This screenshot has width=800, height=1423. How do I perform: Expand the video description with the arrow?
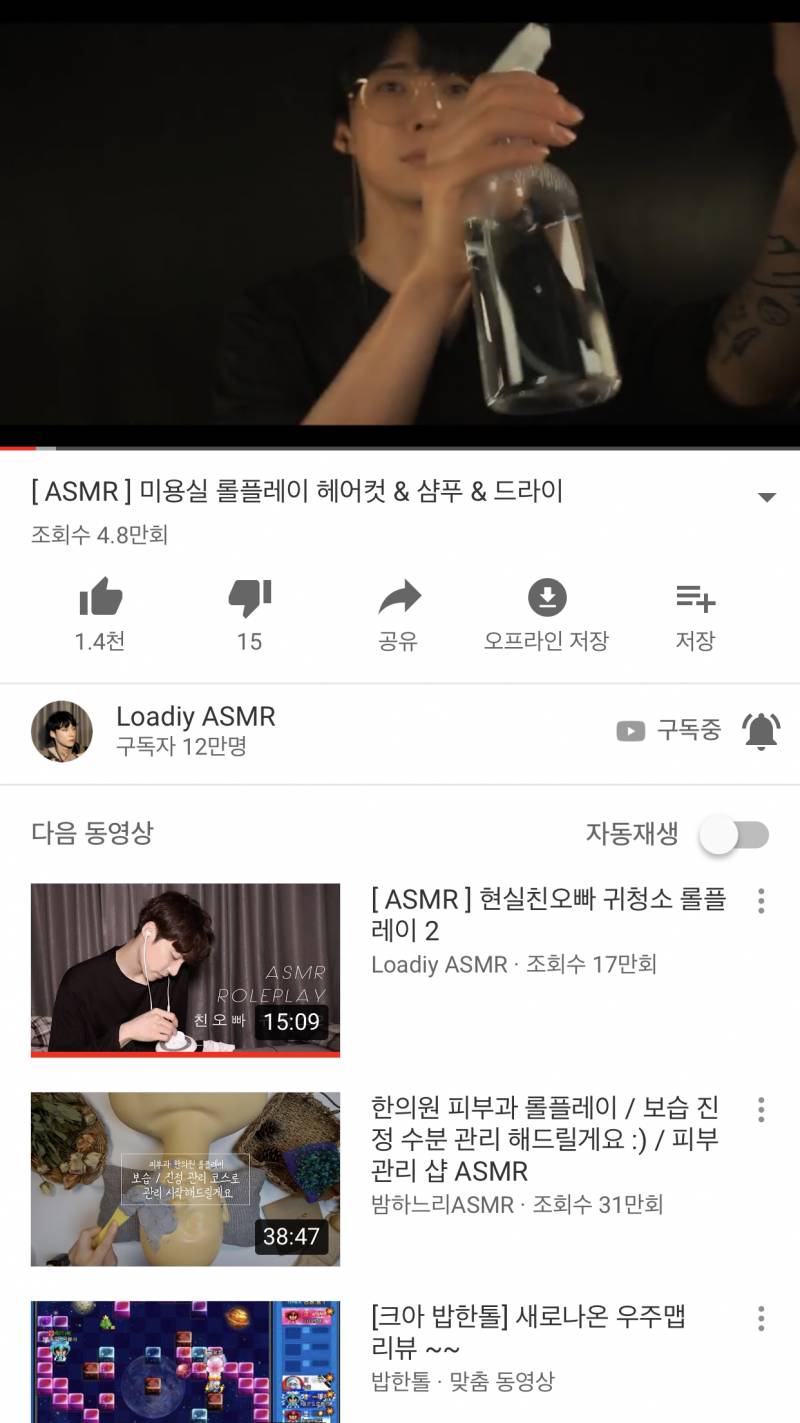click(768, 495)
